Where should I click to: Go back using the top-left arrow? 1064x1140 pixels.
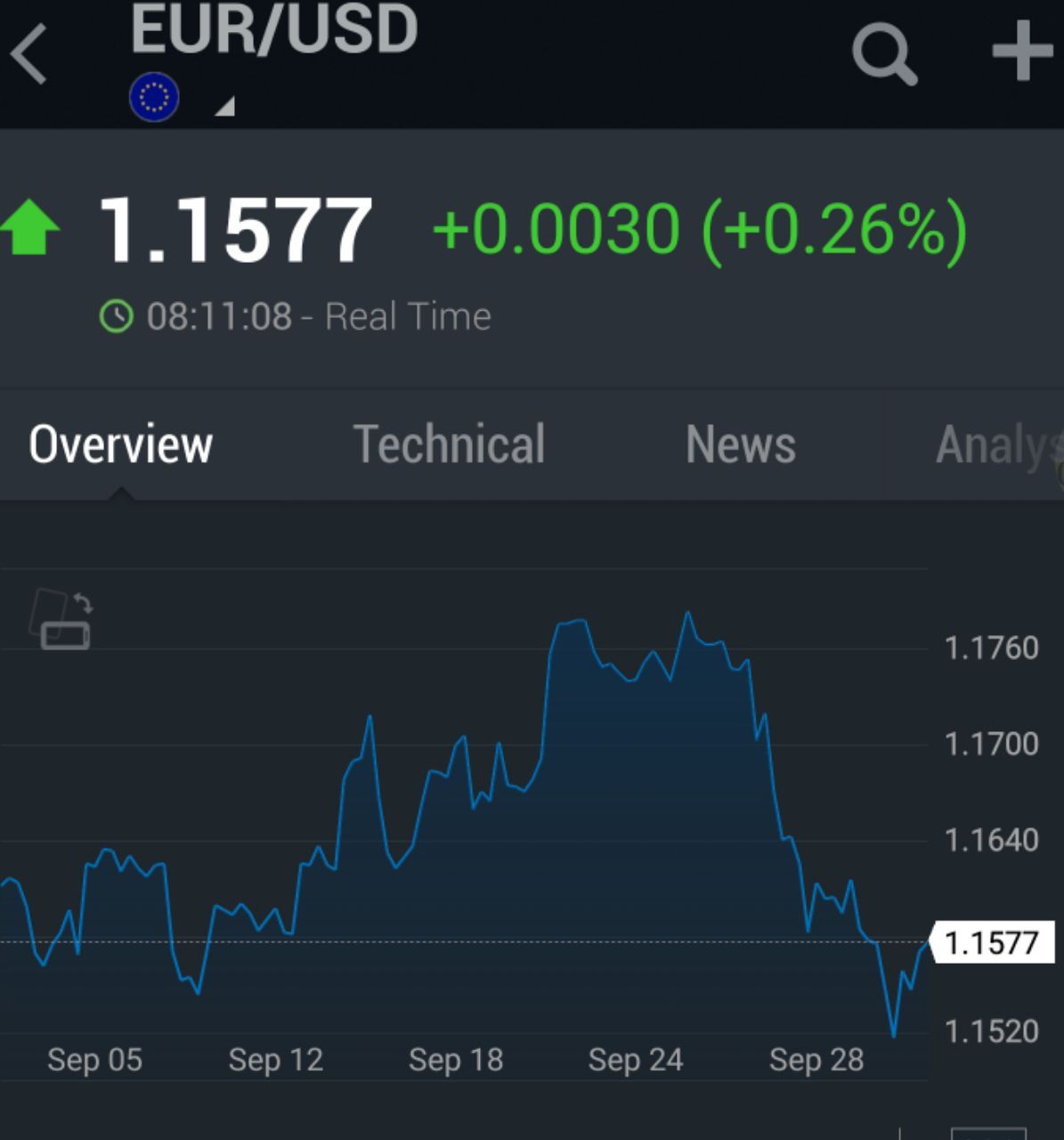29,54
